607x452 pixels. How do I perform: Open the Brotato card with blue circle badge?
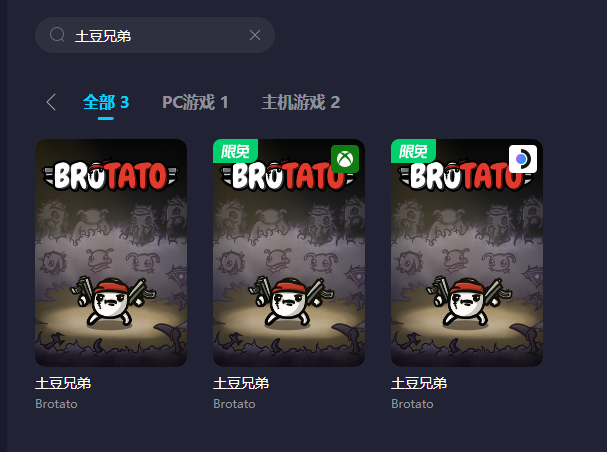[467, 252]
